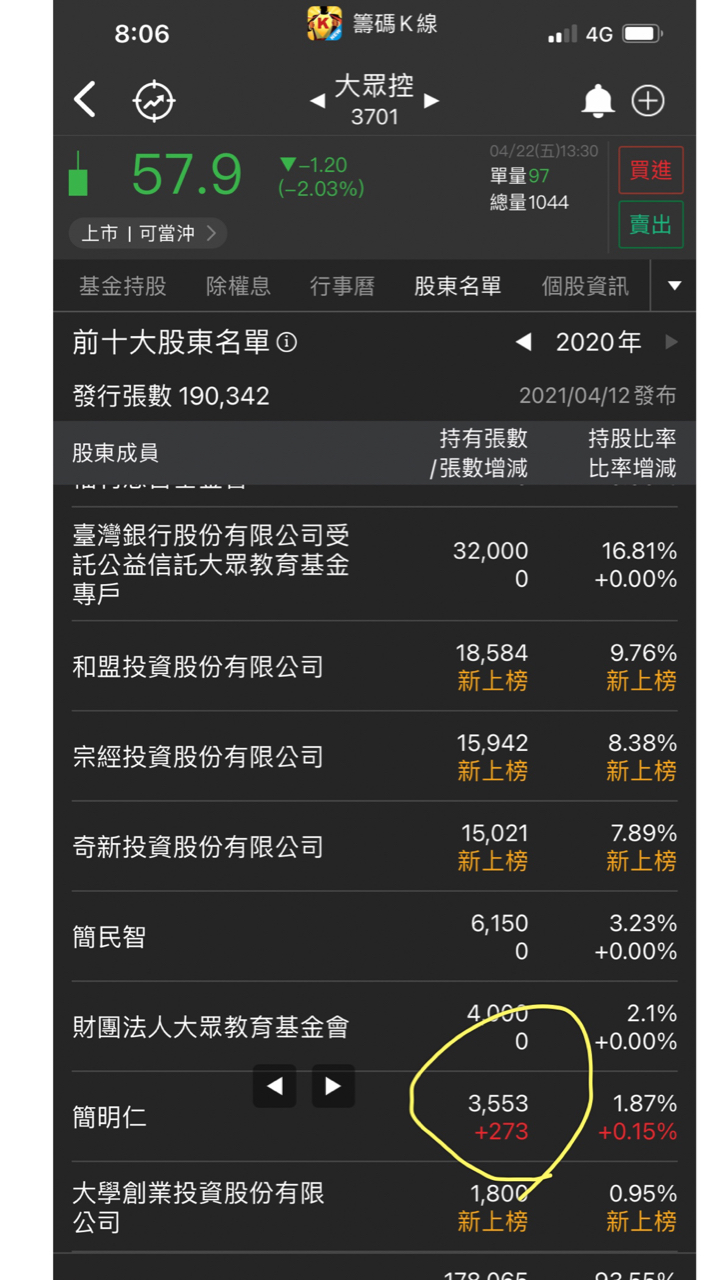Show info for 前十大股東名單
This screenshot has width=721, height=1280.
coord(287,343)
